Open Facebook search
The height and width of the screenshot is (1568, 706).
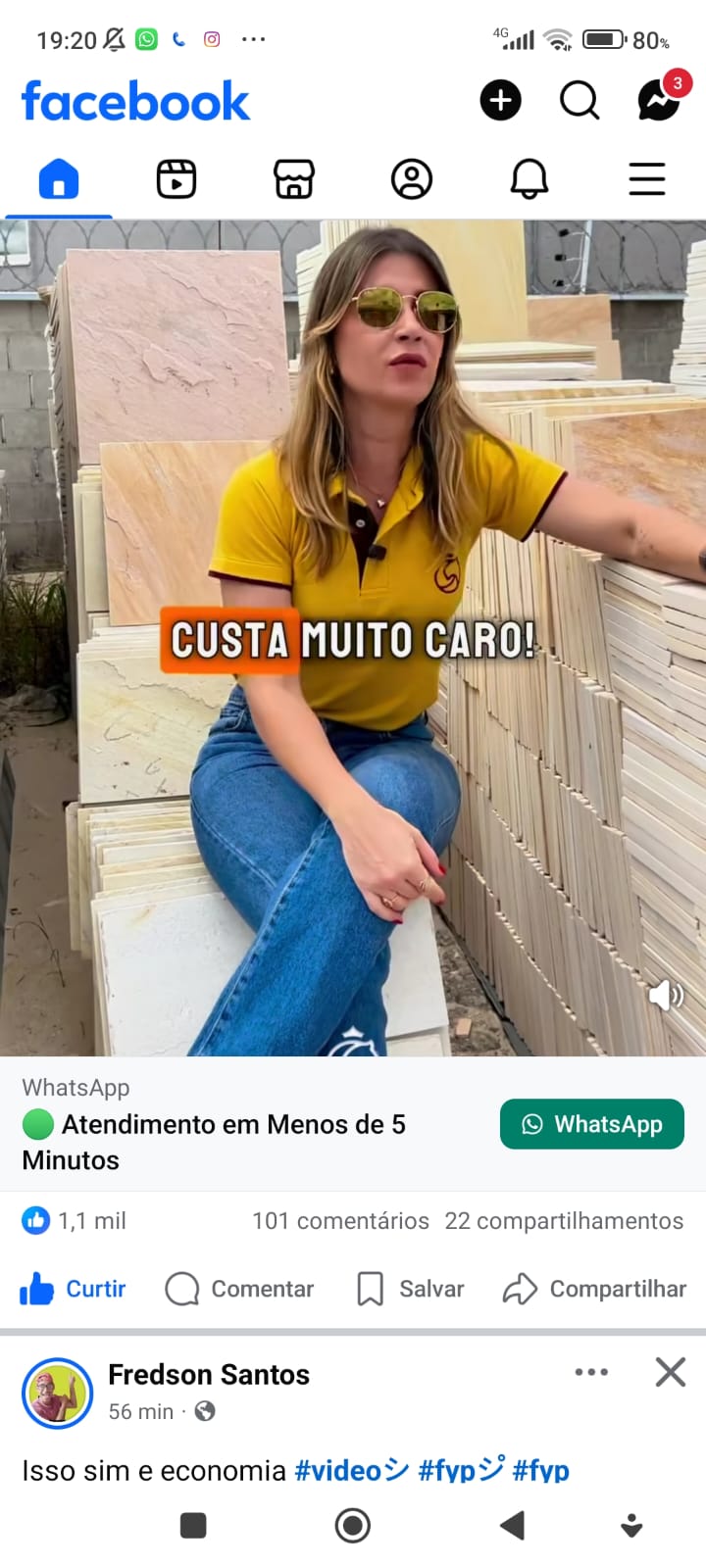[x=579, y=100]
